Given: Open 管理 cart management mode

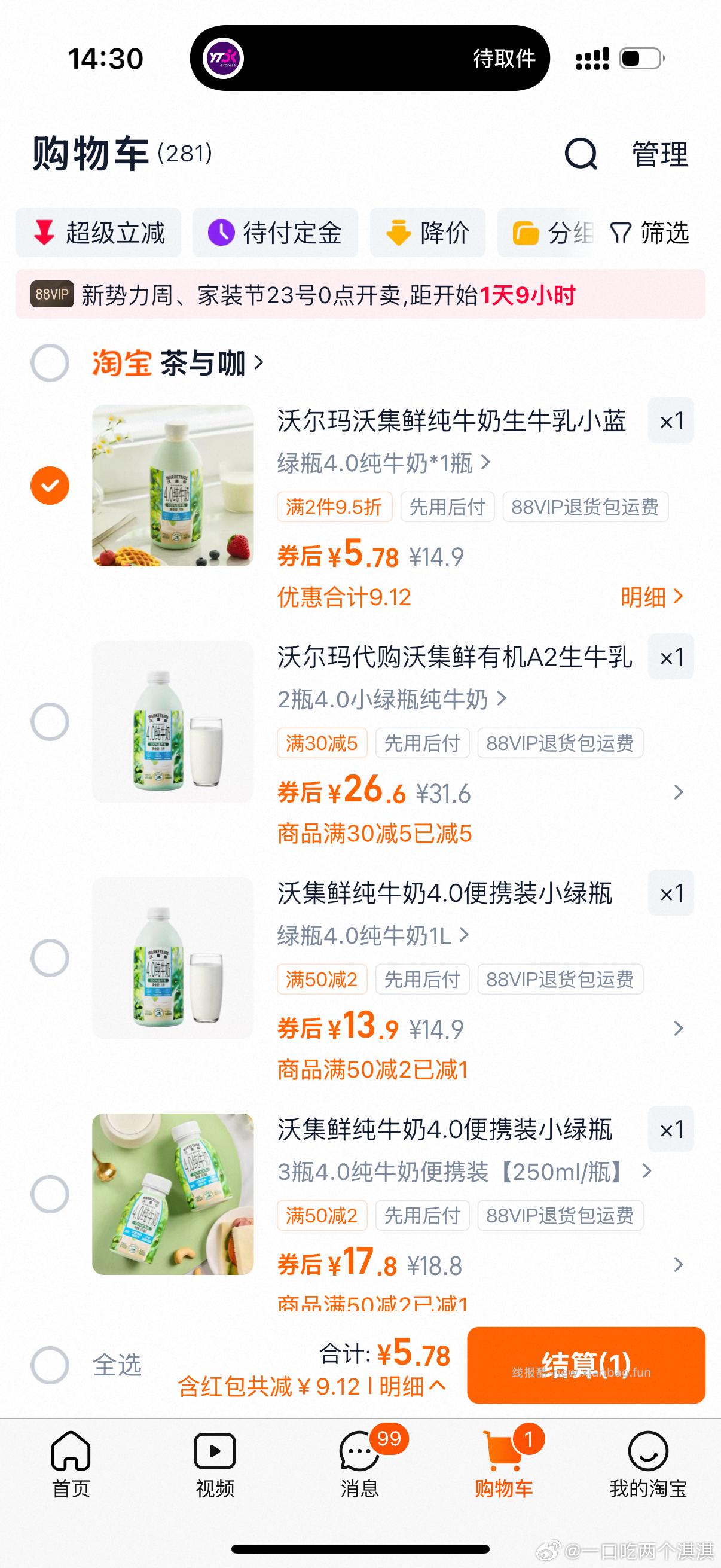Looking at the screenshot, I should pyautogui.click(x=659, y=154).
